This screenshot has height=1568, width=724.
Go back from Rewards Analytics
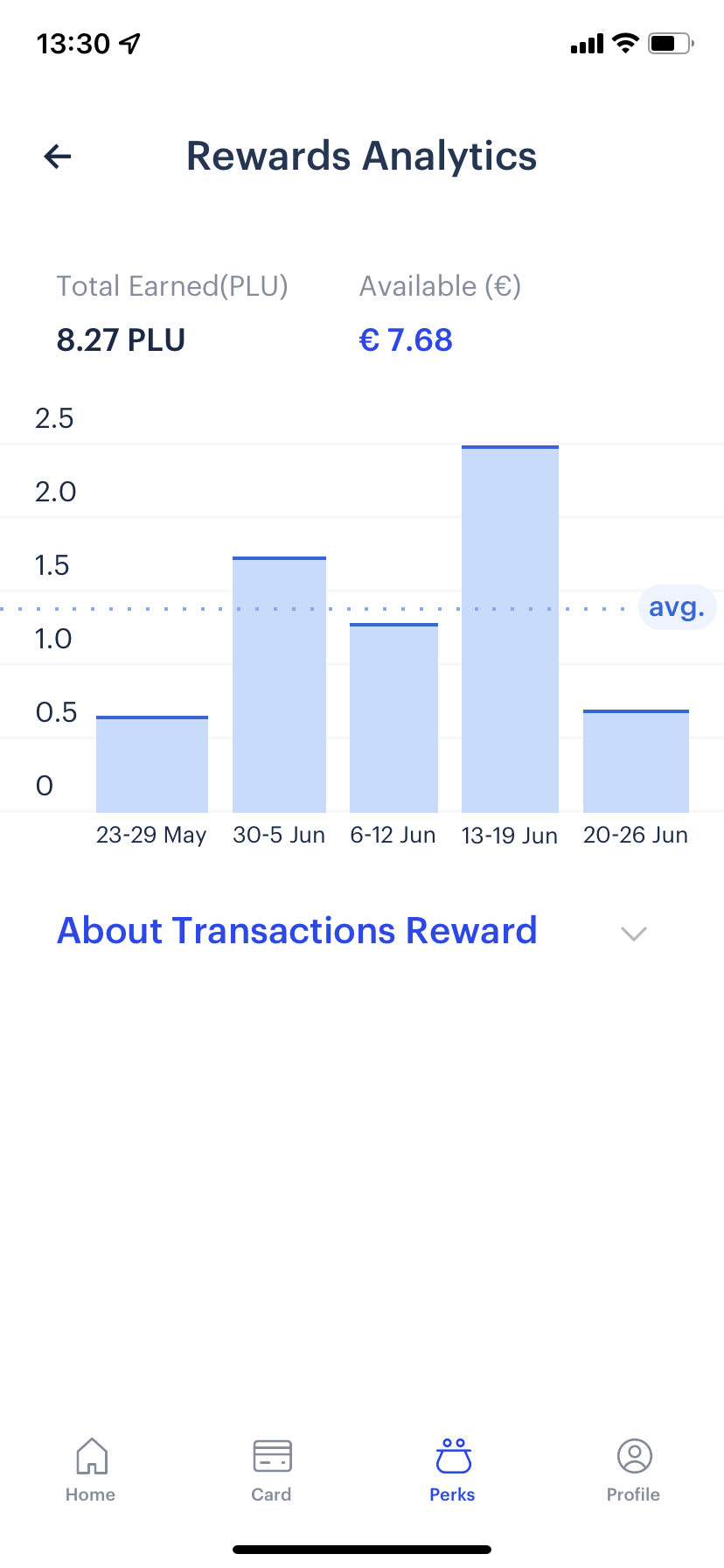(x=58, y=157)
